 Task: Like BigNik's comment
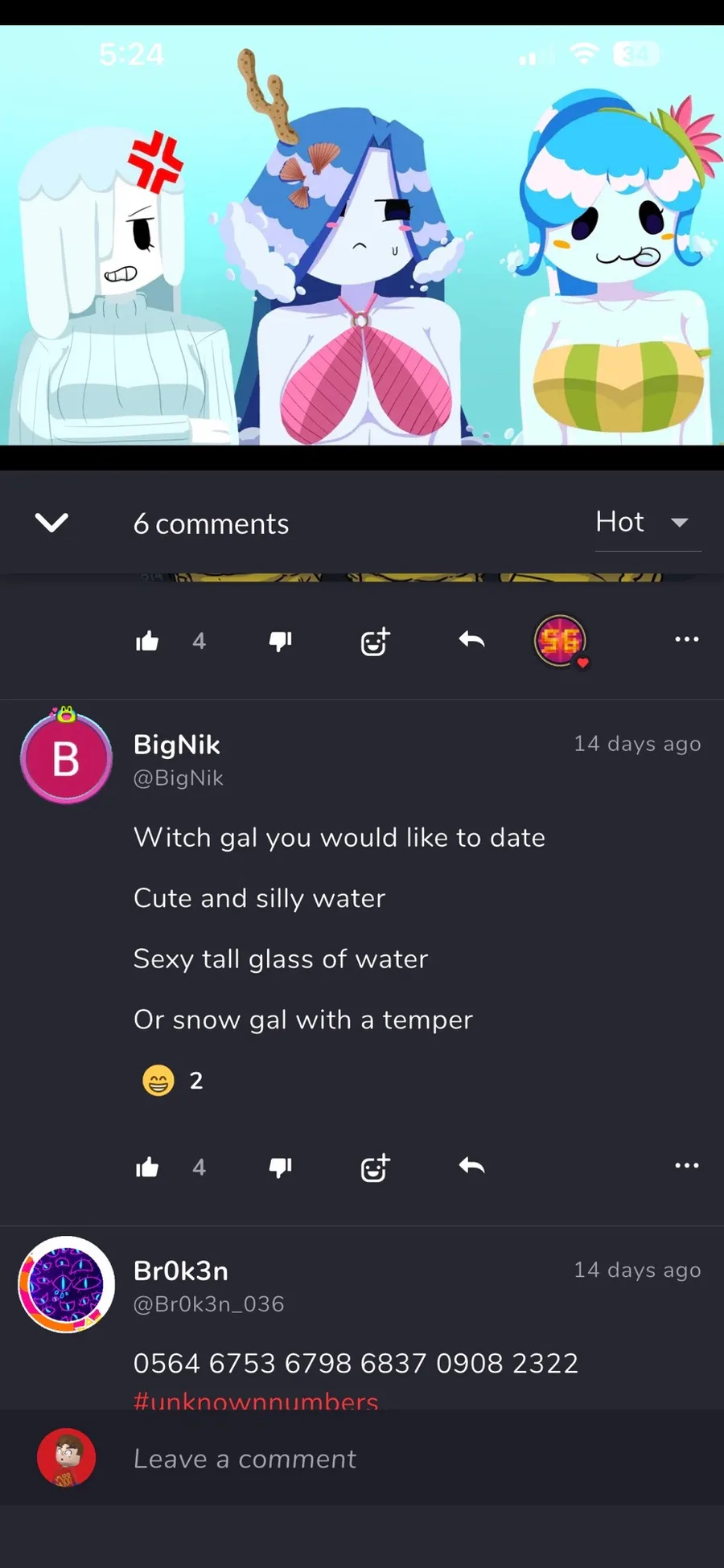click(147, 1167)
